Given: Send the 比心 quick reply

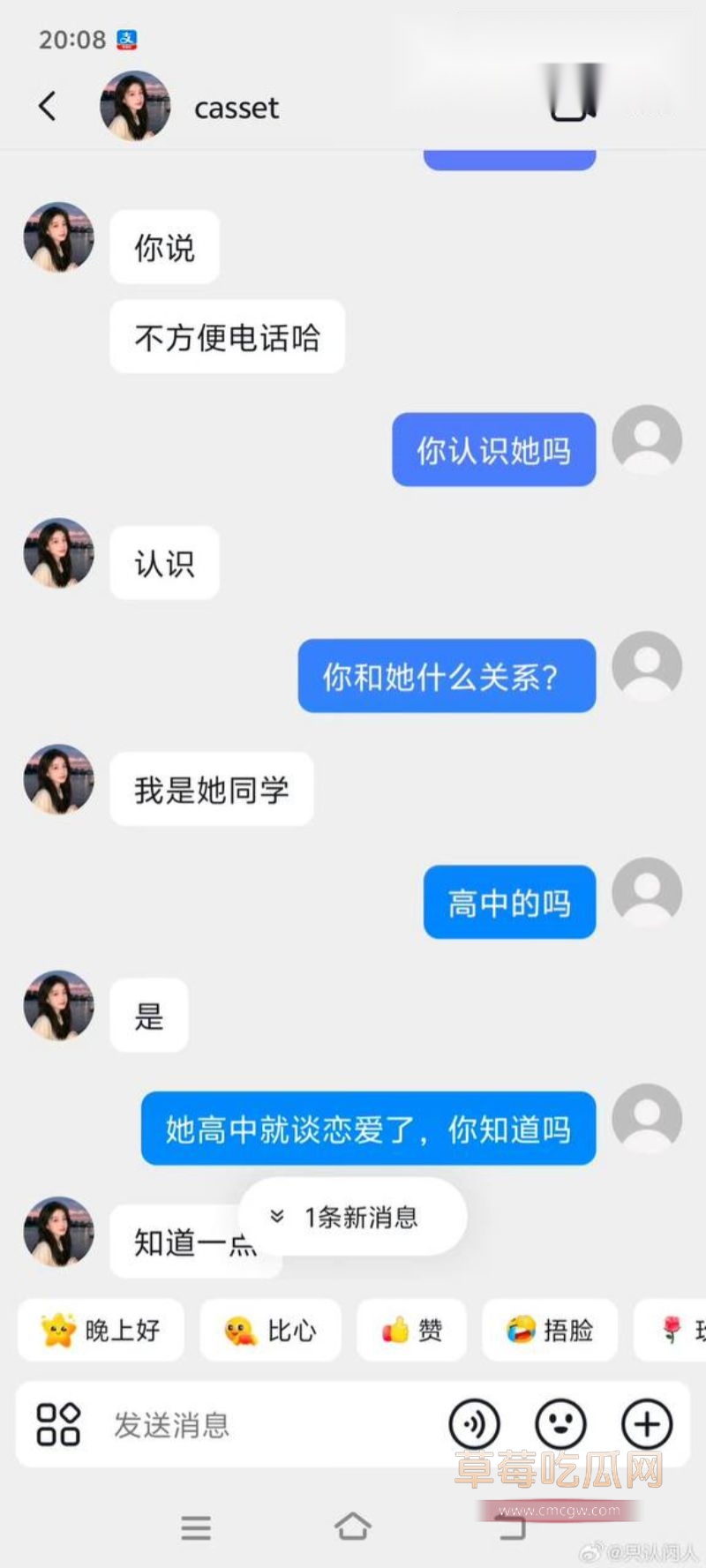Looking at the screenshot, I should tap(270, 1331).
